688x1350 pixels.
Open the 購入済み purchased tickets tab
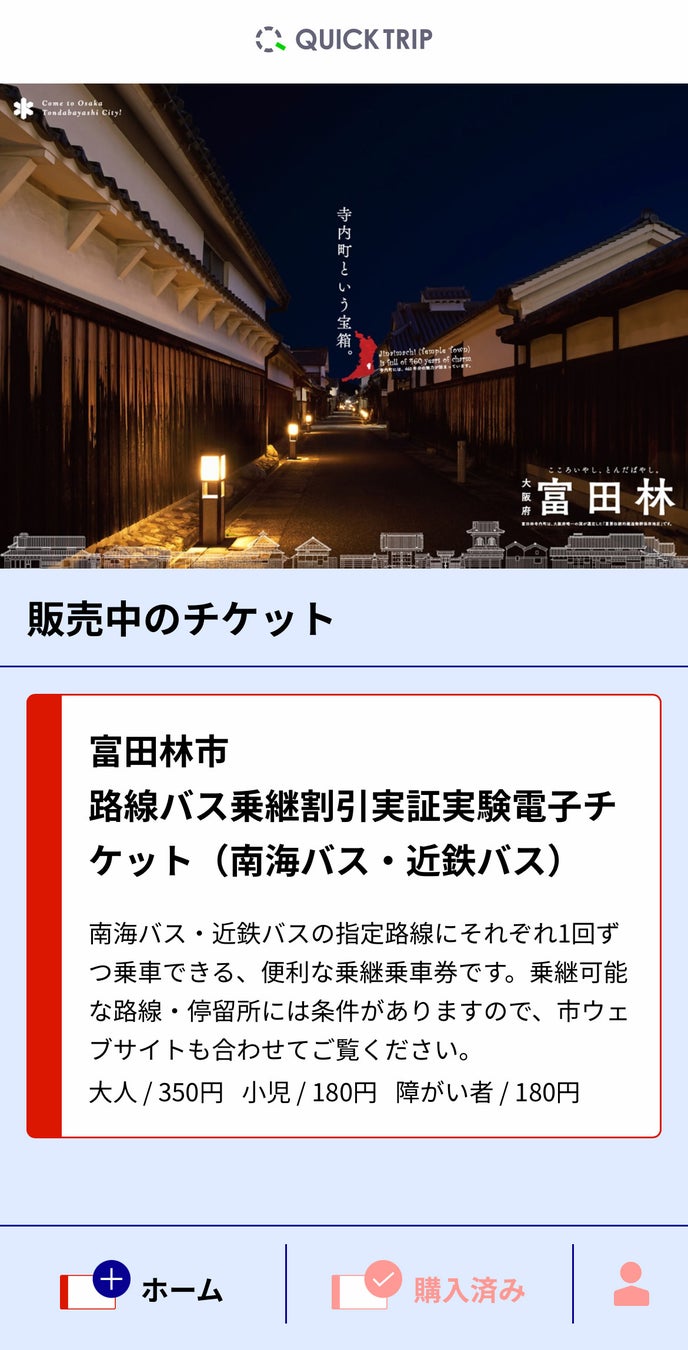429,1288
